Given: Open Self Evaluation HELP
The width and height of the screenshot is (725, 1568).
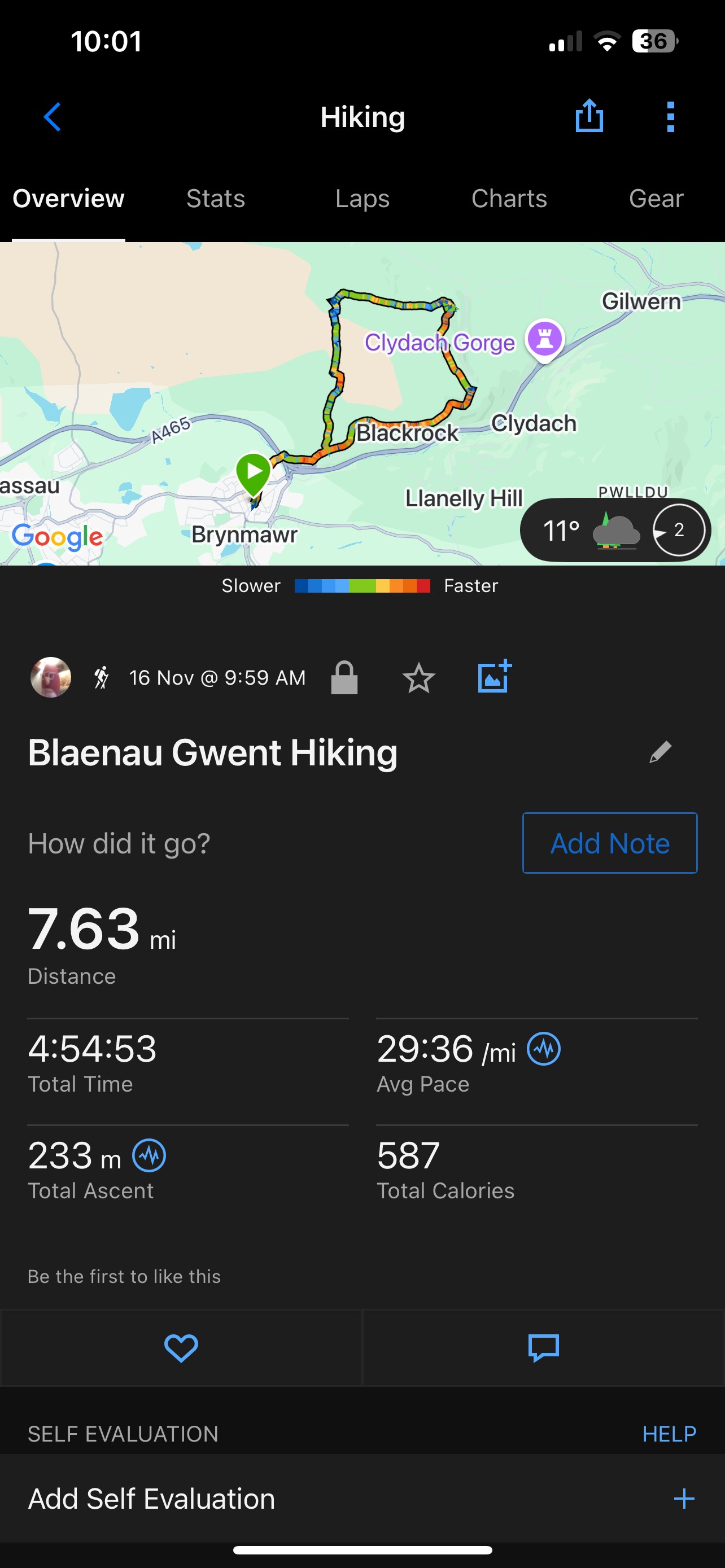Looking at the screenshot, I should (669, 1434).
